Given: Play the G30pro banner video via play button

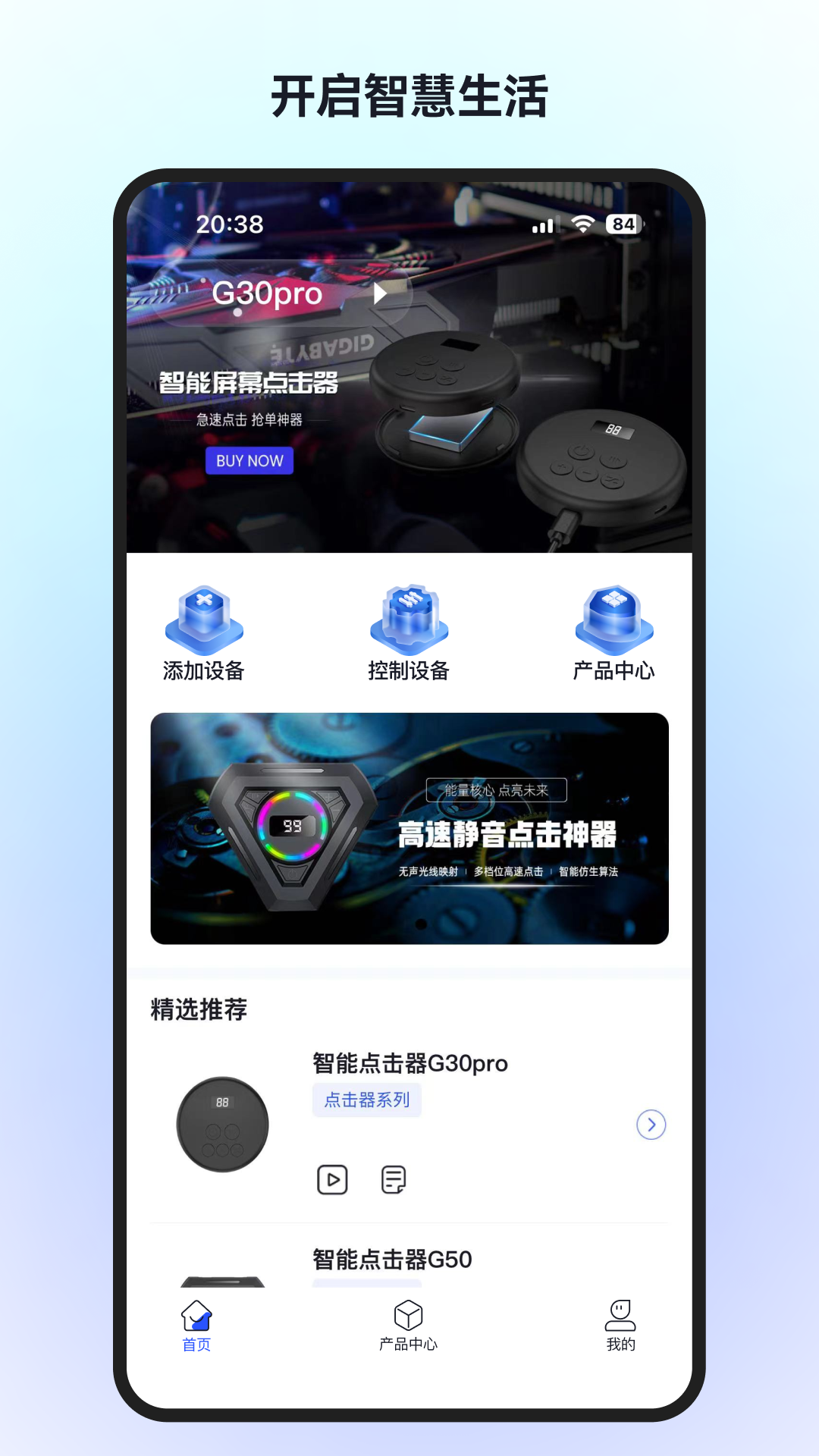Looking at the screenshot, I should (x=381, y=294).
